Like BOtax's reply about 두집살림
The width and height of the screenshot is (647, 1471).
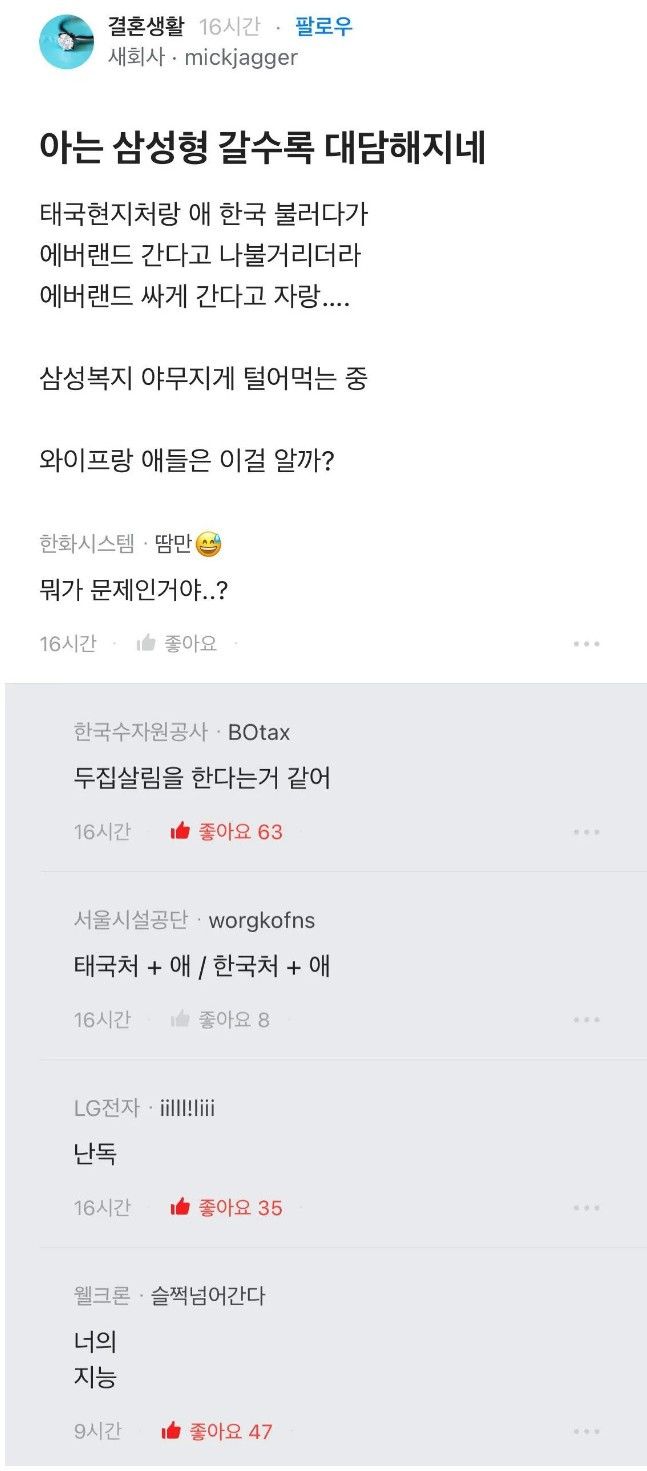coord(226,832)
